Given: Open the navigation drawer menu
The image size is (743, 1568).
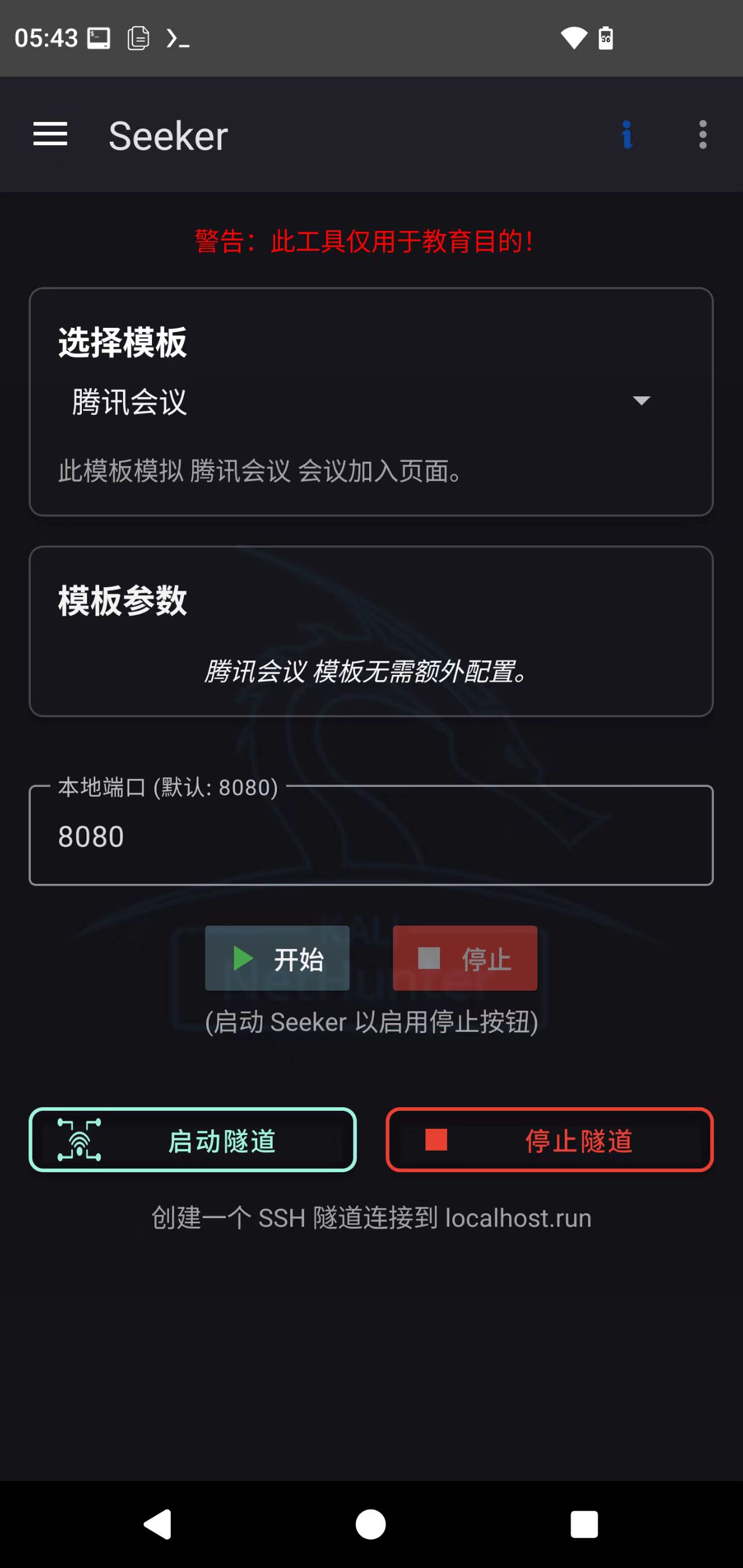Looking at the screenshot, I should [x=51, y=135].
